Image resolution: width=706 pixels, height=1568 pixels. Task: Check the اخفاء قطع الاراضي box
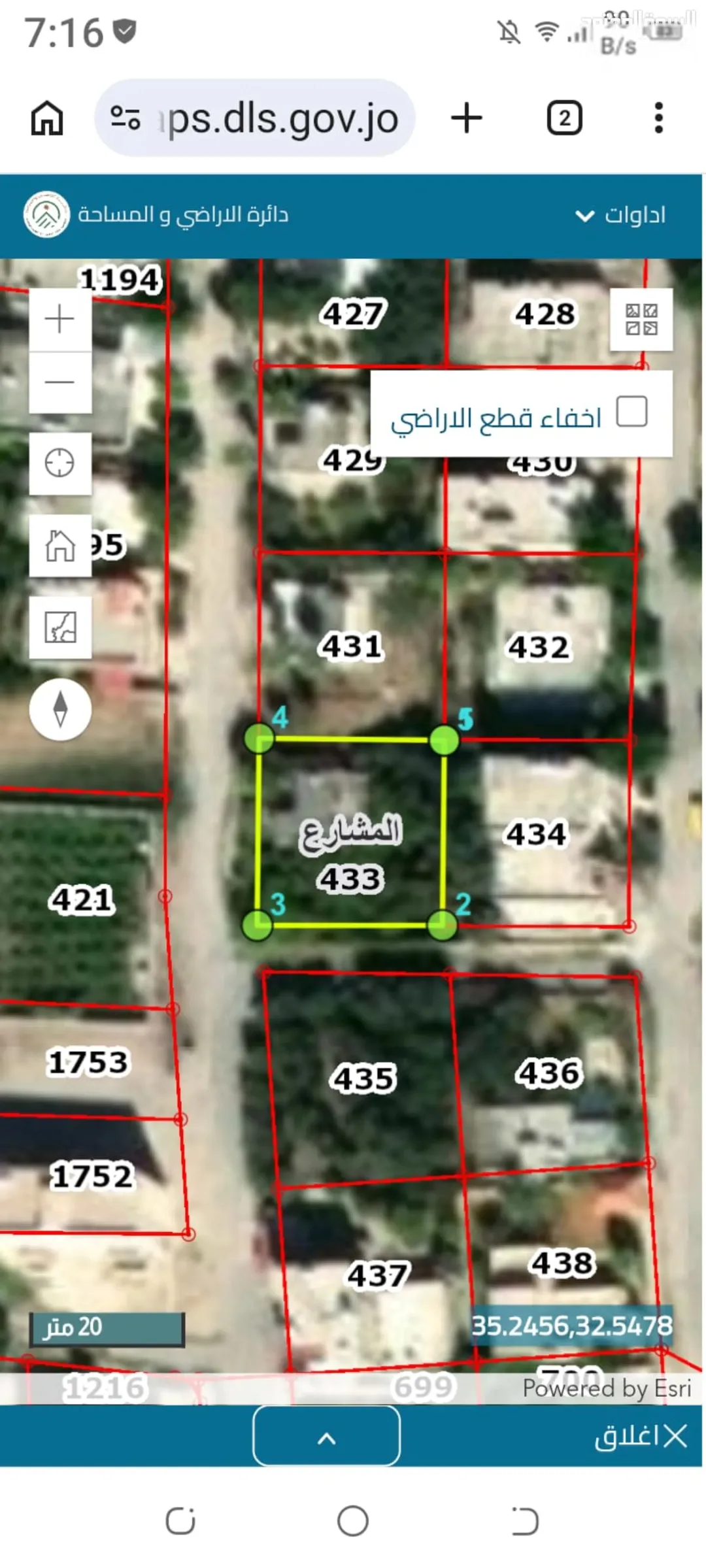632,412
